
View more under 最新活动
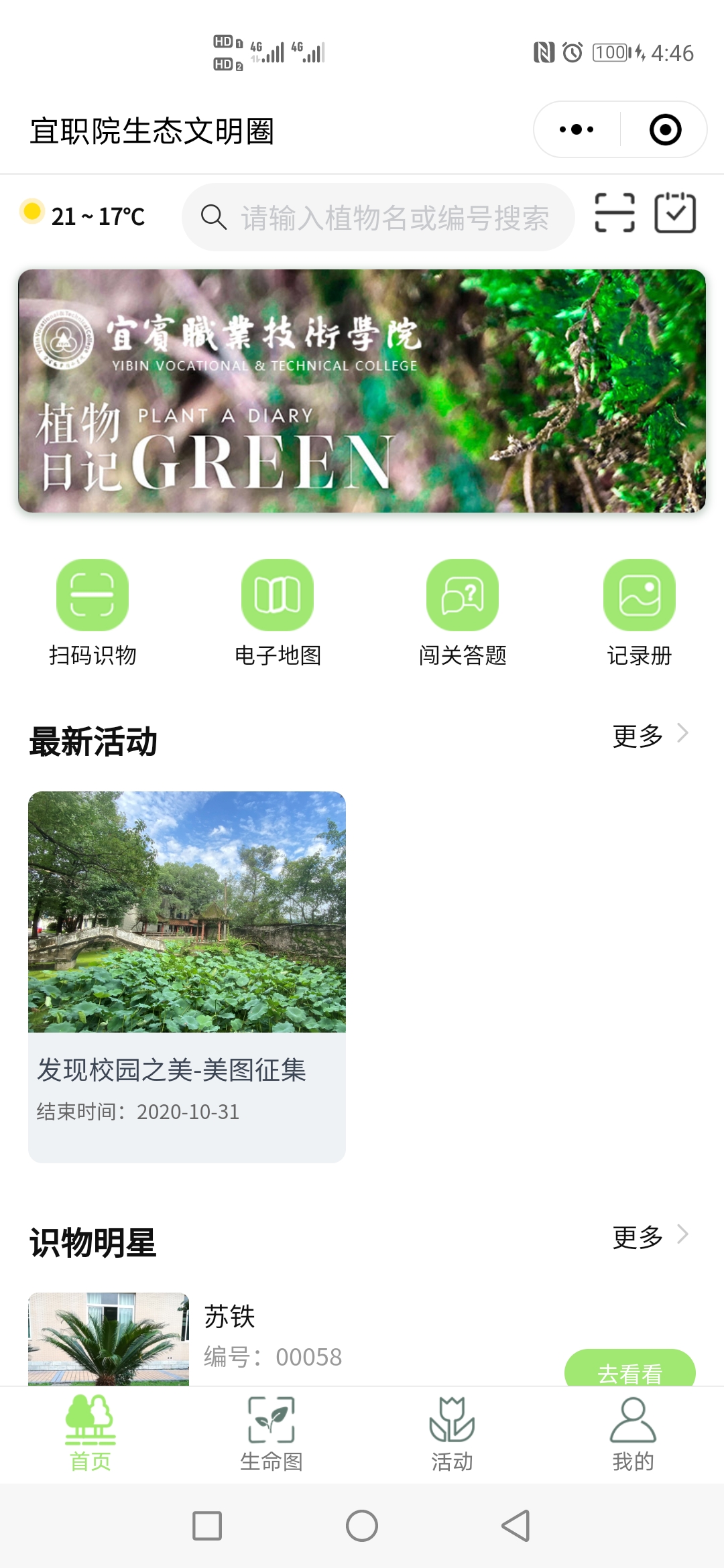point(649,735)
